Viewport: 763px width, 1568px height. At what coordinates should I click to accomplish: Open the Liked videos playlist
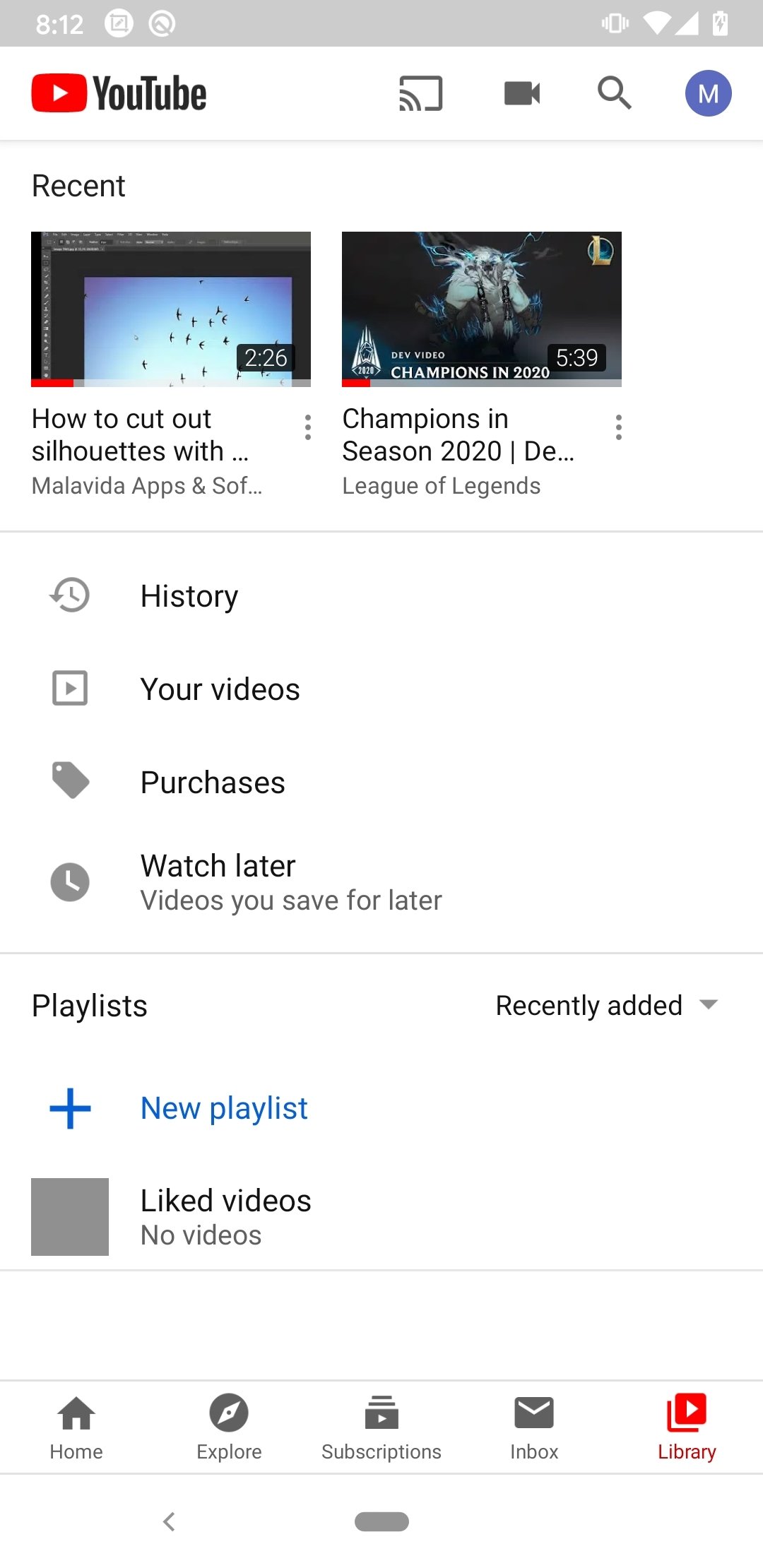click(381, 1217)
